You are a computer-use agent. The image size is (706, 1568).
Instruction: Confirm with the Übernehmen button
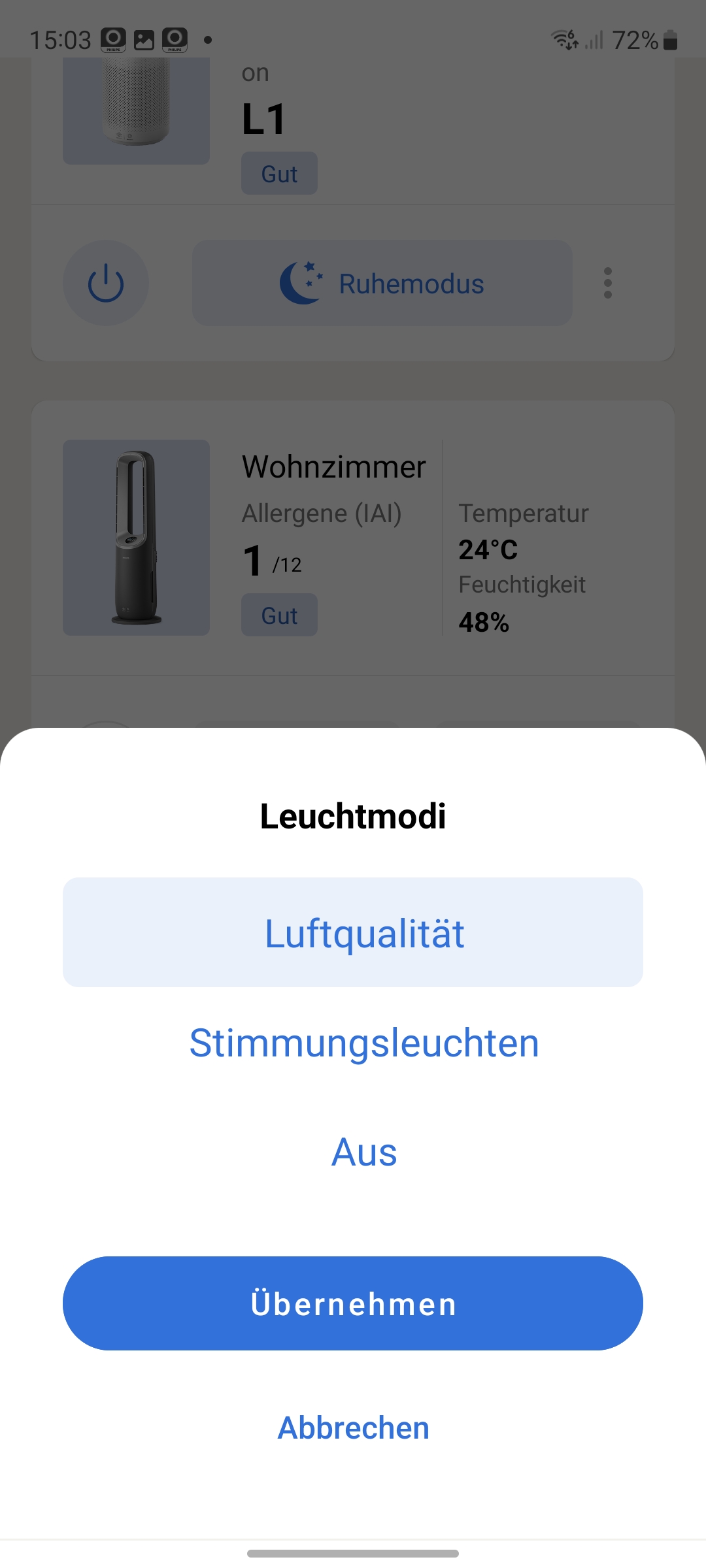[x=353, y=1303]
